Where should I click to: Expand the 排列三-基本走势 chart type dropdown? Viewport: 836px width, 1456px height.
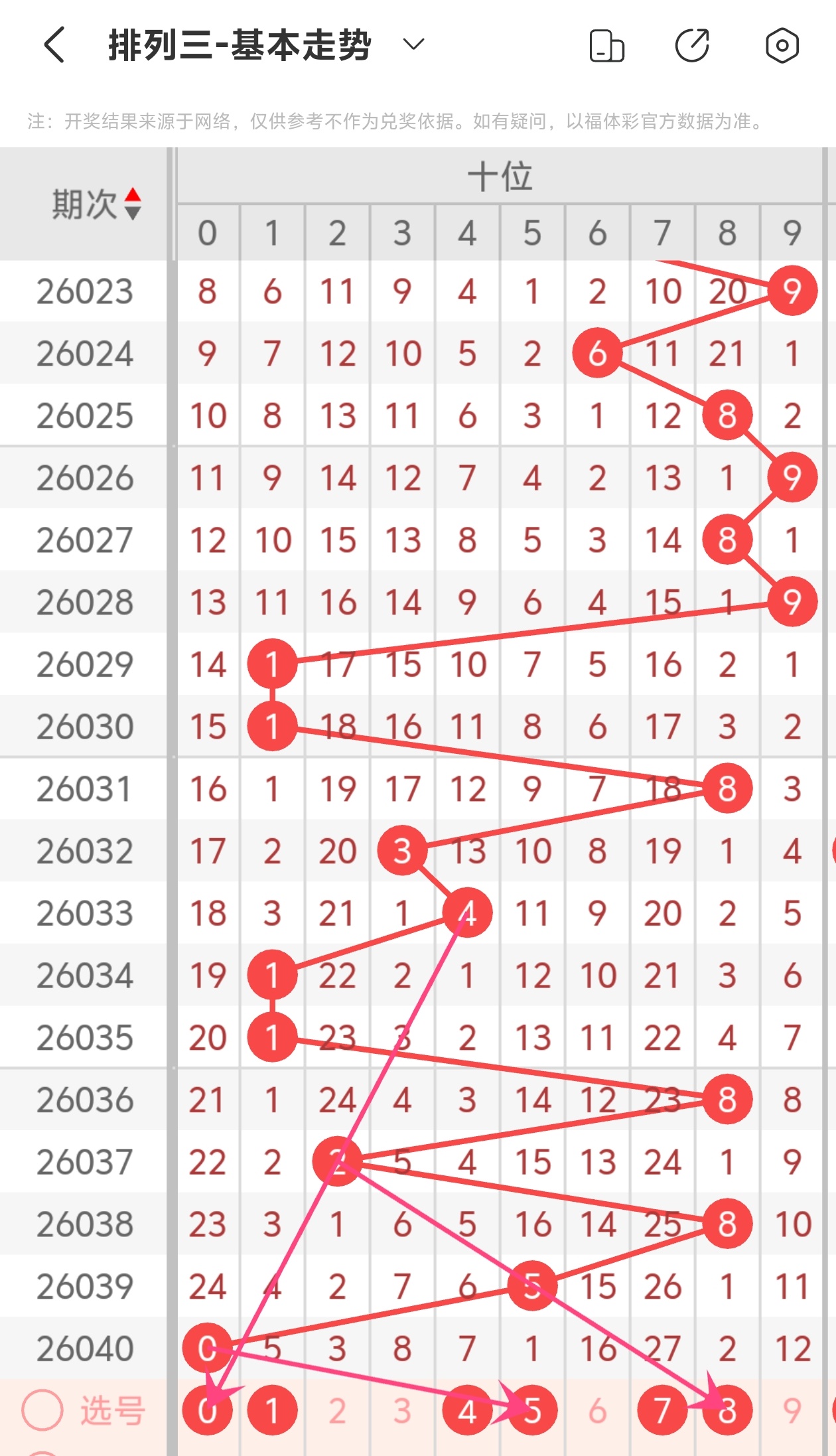pyautogui.click(x=413, y=44)
